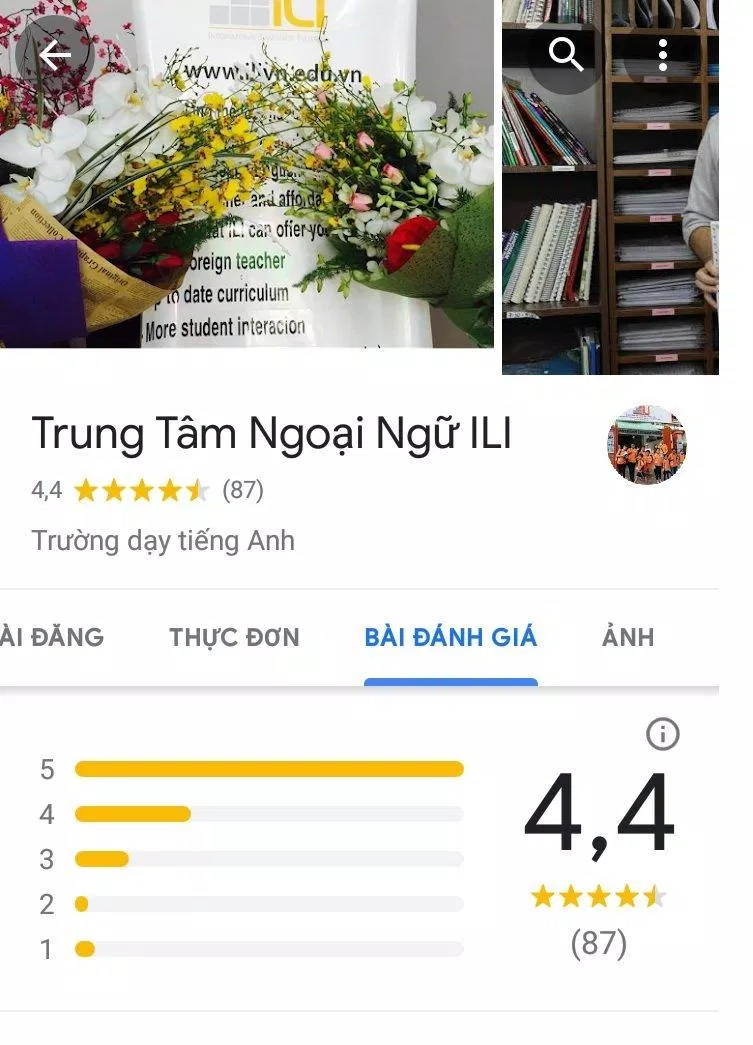Open the Trường dạy tiếng Anh category link
Image resolution: width=753 pixels, height=1045 pixels.
click(160, 541)
